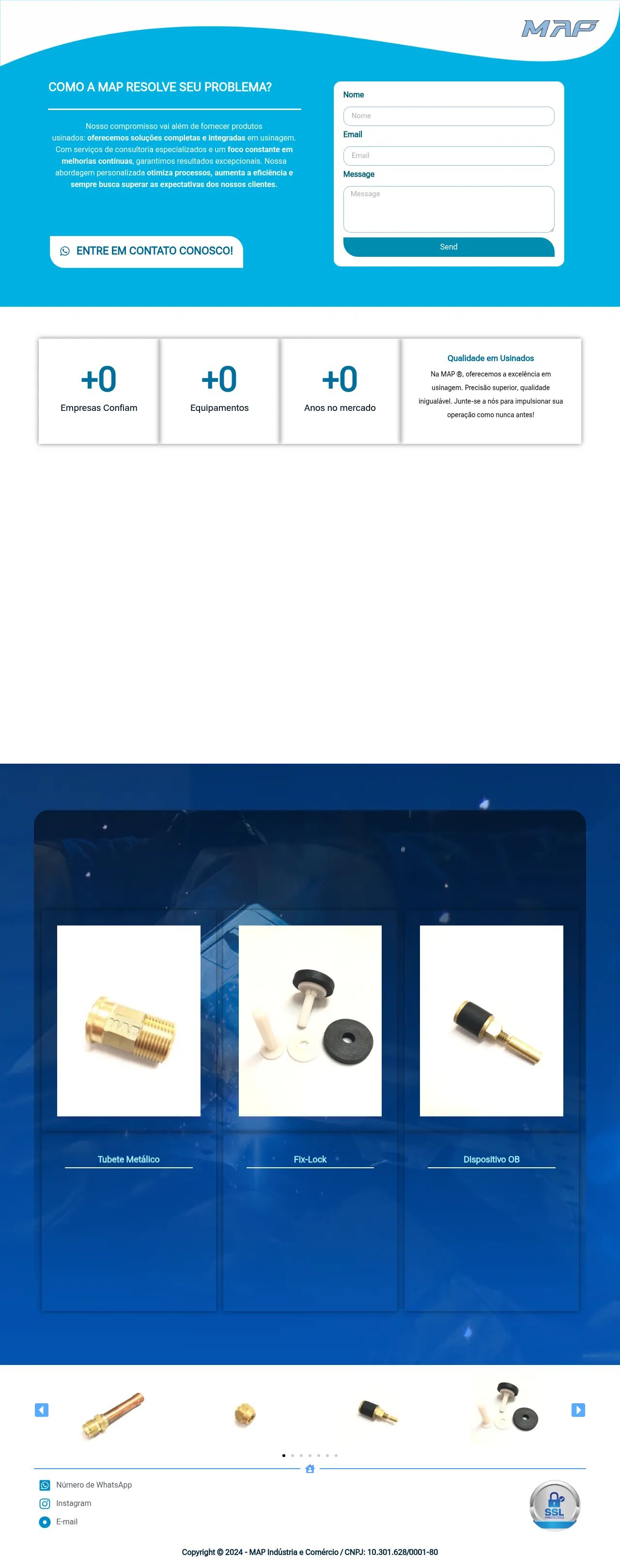Open the Fix-Lock product card

310,1020
